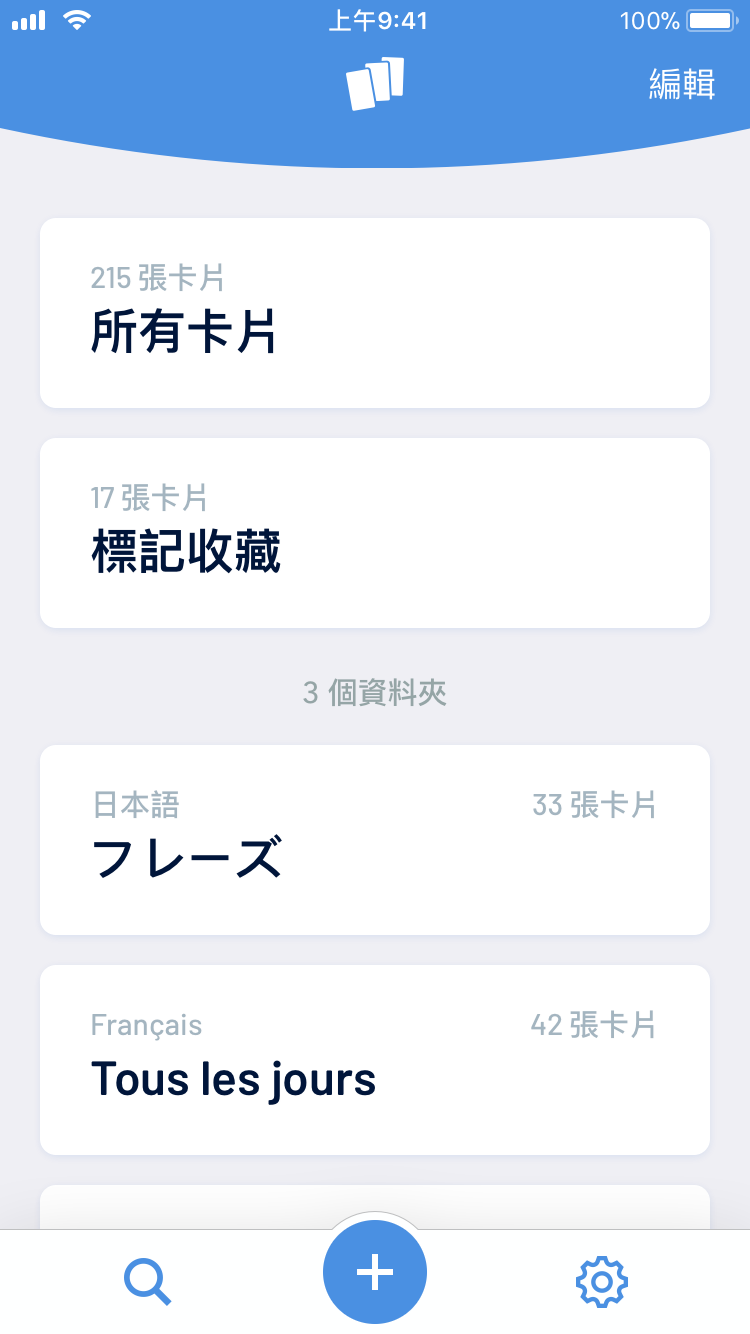Viewport: 750px width, 1334px height.
Task: Open the 標記收藏 favorites deck
Action: [375, 533]
